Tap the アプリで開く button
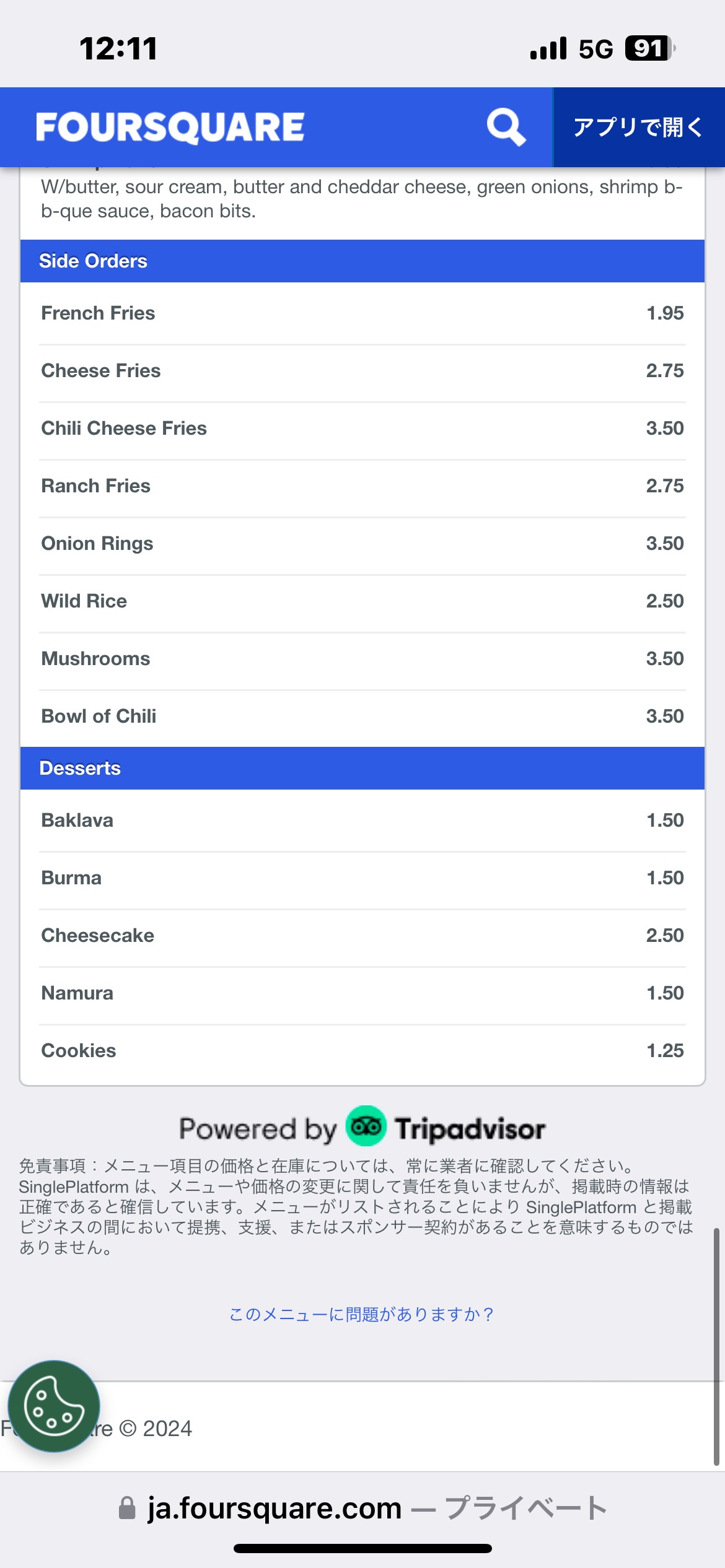 coord(638,127)
